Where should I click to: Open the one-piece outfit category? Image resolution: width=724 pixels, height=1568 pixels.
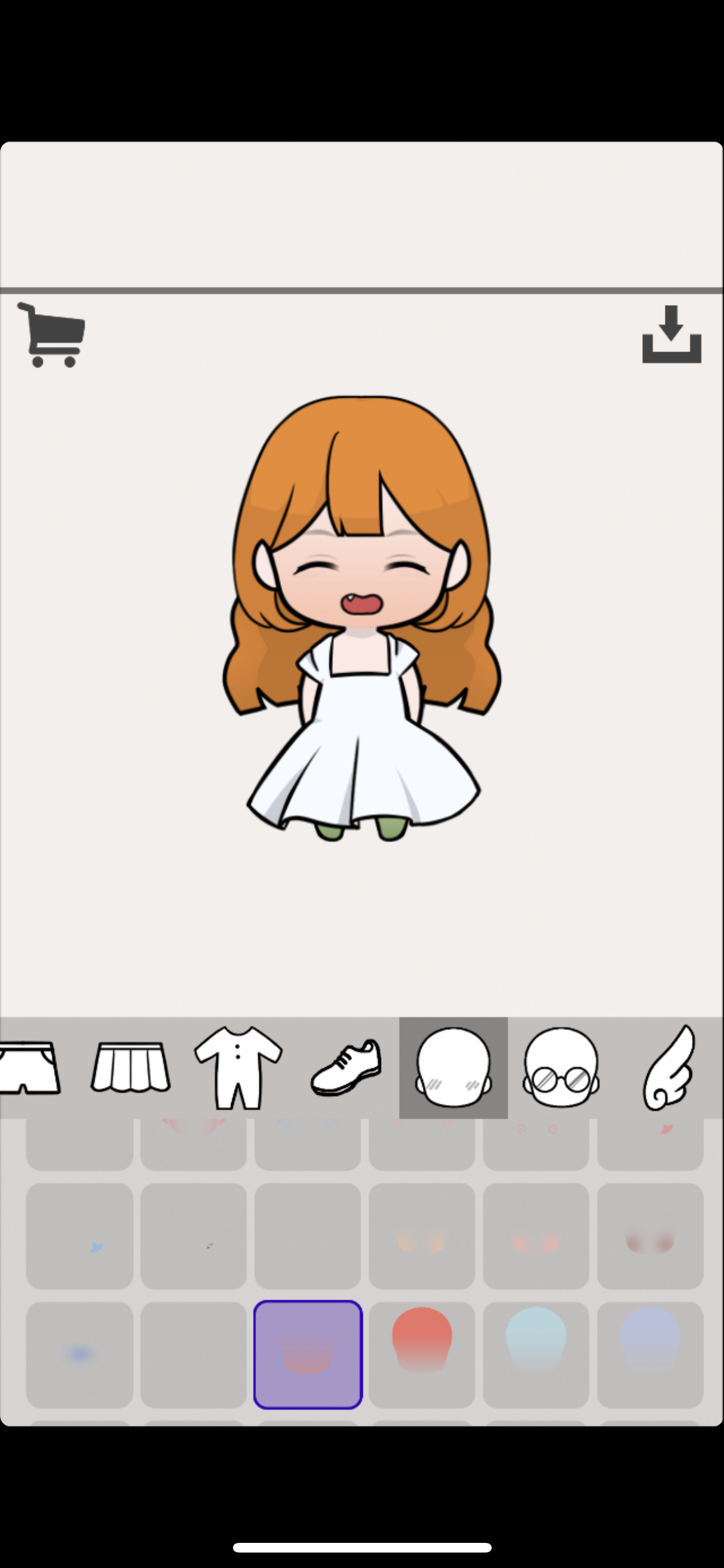pyautogui.click(x=238, y=1068)
